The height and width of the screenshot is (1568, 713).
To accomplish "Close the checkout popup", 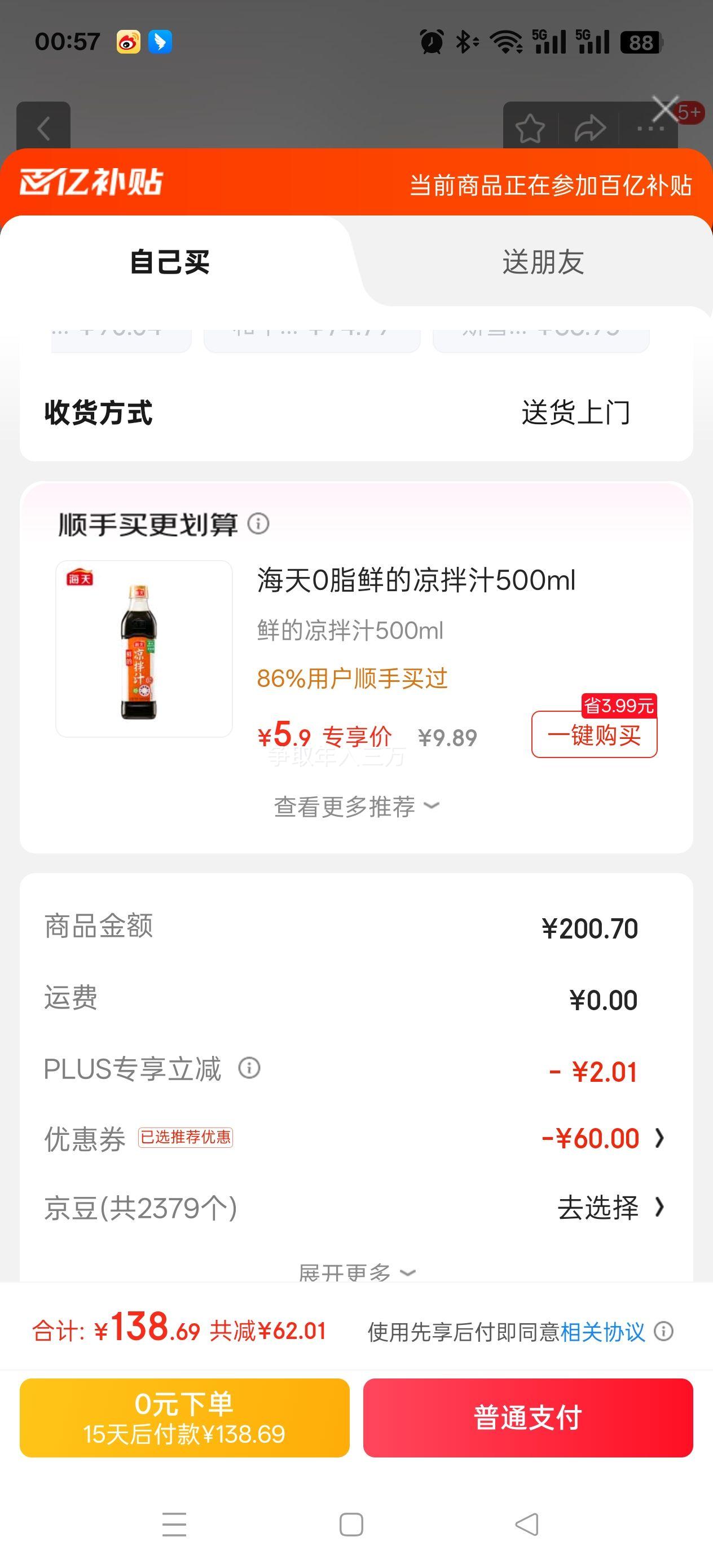I will (x=665, y=110).
